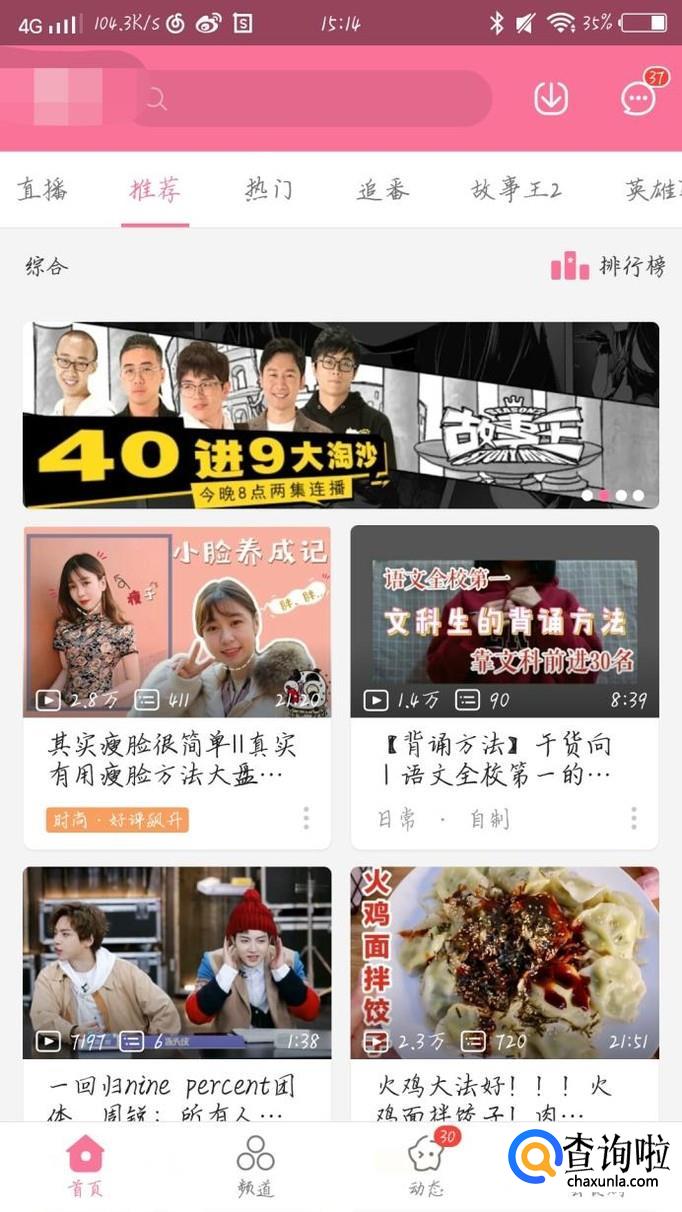Screen dimensions: 682x1212
Task: Open the 动态 bottom tab
Action: click(x=426, y=1166)
